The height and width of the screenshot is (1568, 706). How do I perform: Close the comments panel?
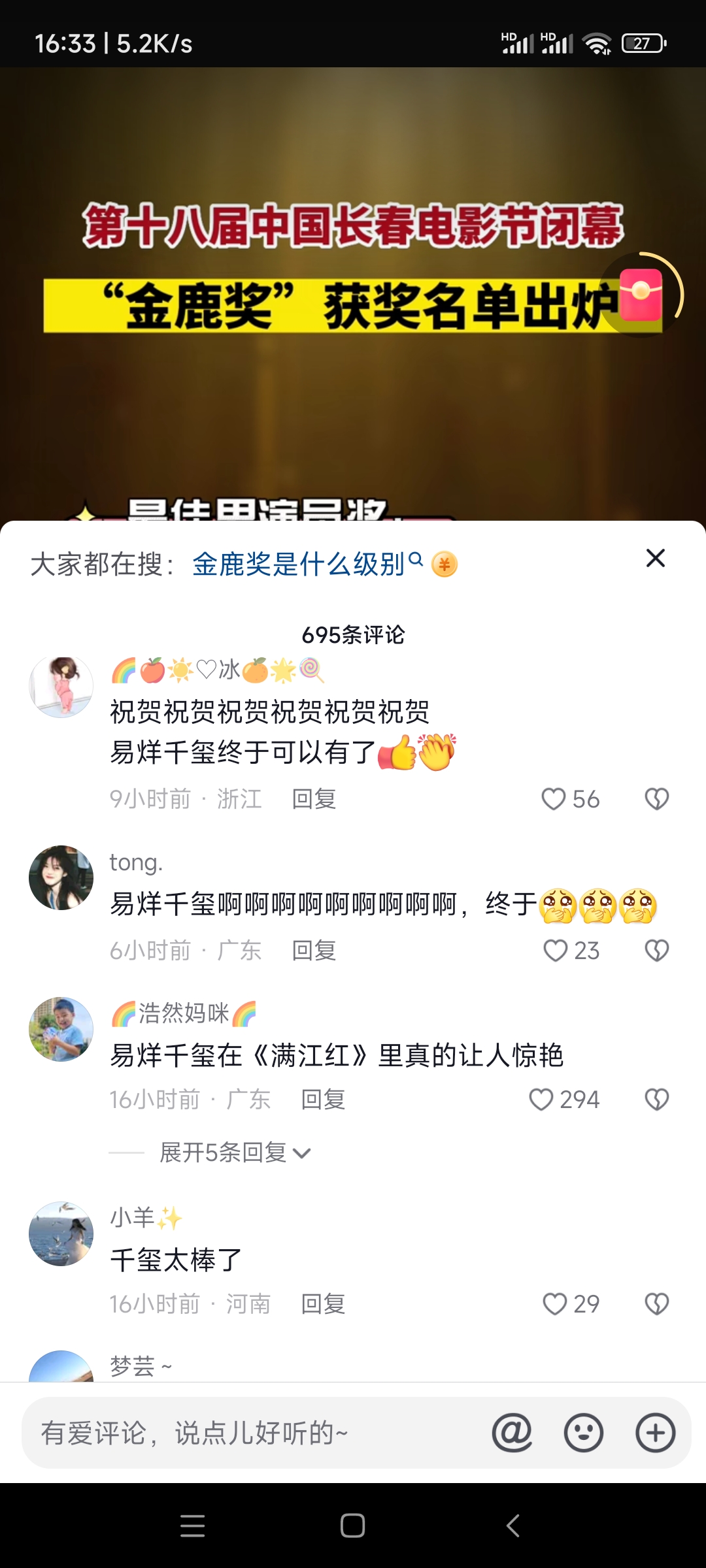(655, 559)
